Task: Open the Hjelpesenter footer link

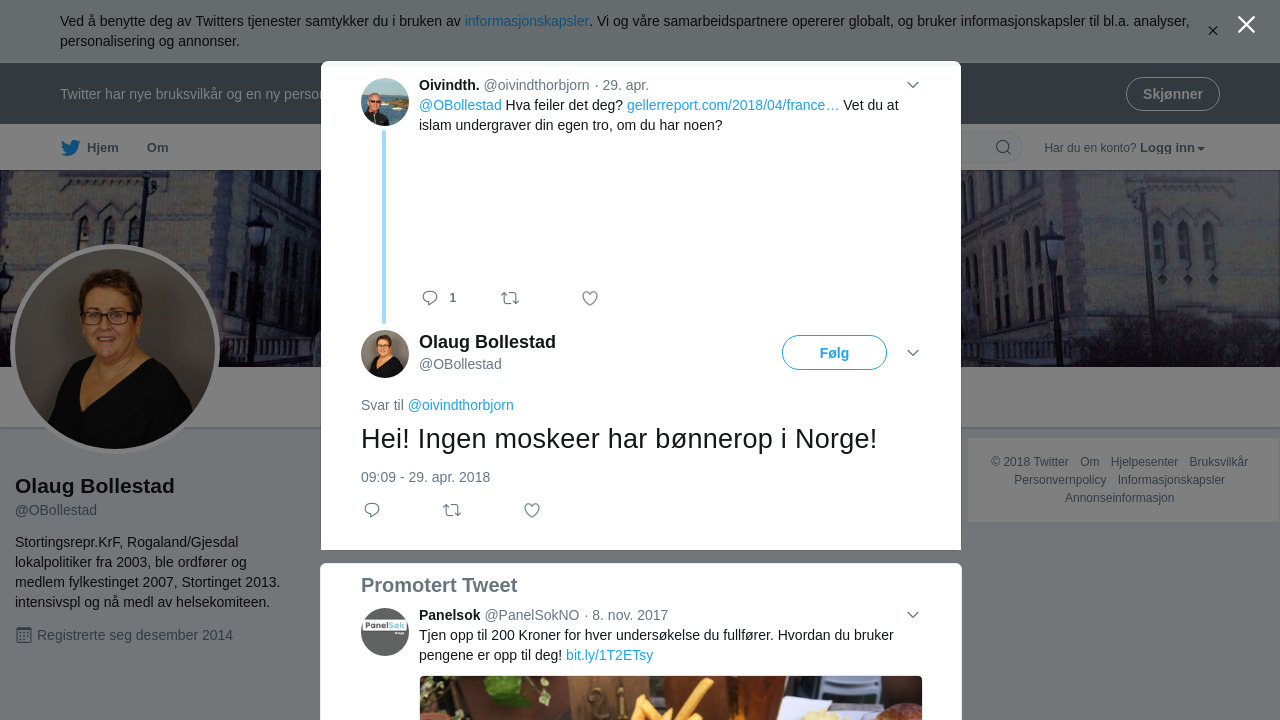Action: click(x=1144, y=462)
